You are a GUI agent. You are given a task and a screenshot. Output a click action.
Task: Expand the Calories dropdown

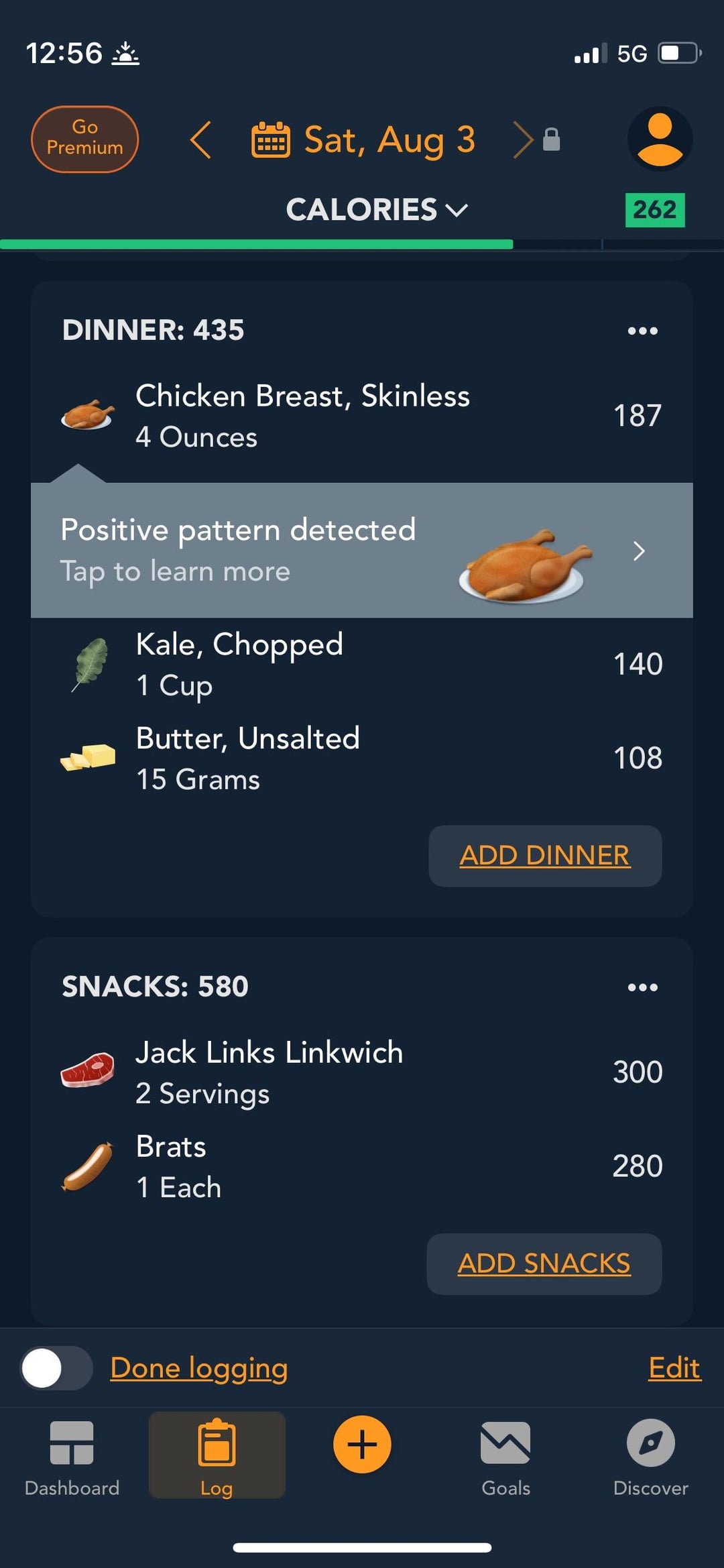click(x=376, y=210)
